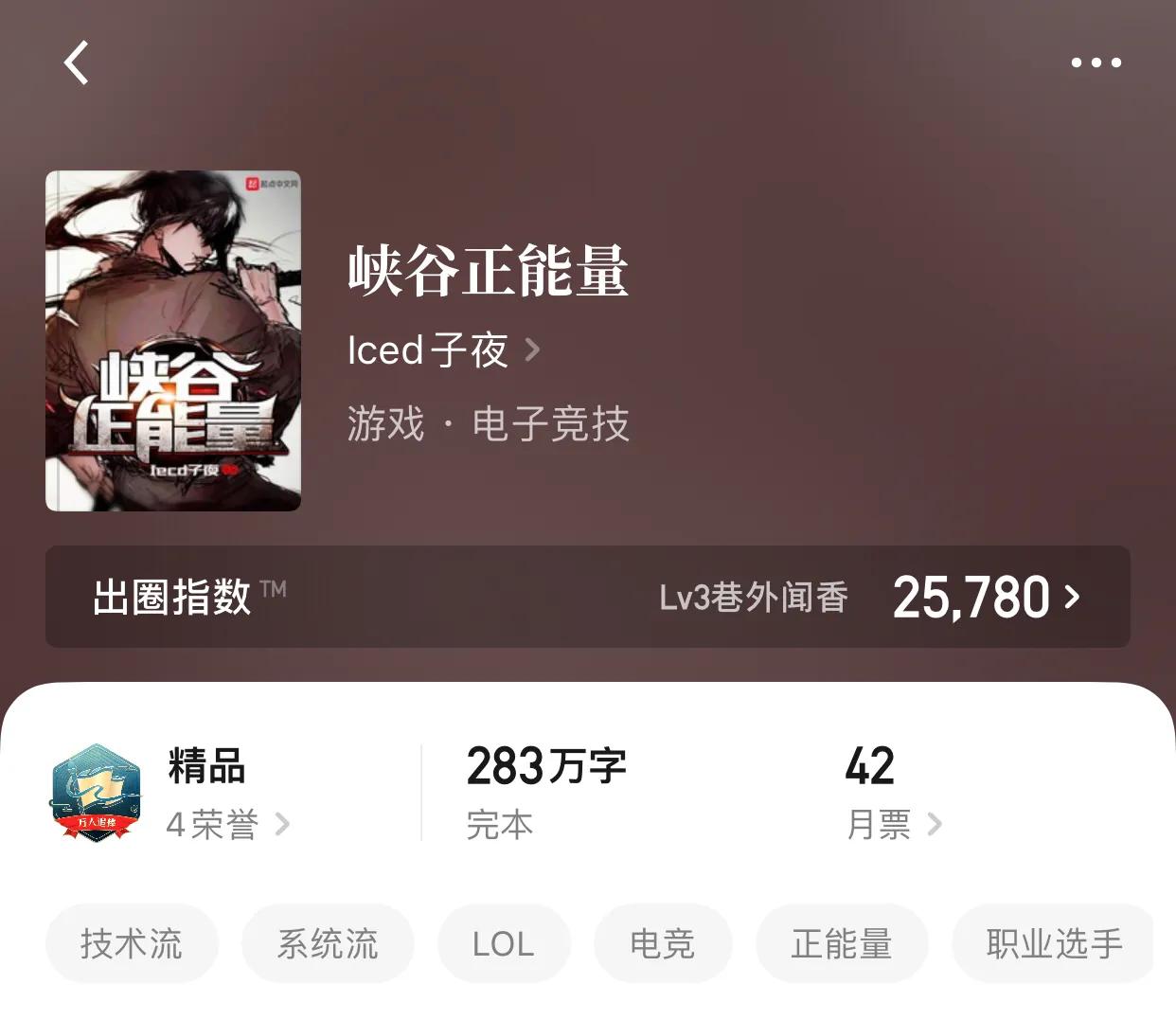Open author Iced子夜's page
Screen dimensions: 1176x1020
point(443,350)
